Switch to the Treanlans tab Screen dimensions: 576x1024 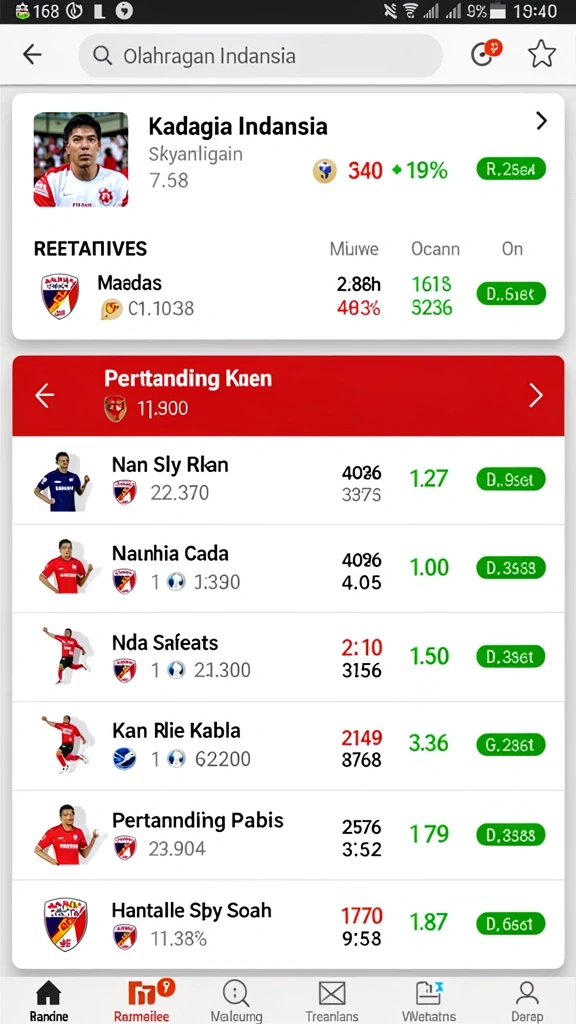332,1000
